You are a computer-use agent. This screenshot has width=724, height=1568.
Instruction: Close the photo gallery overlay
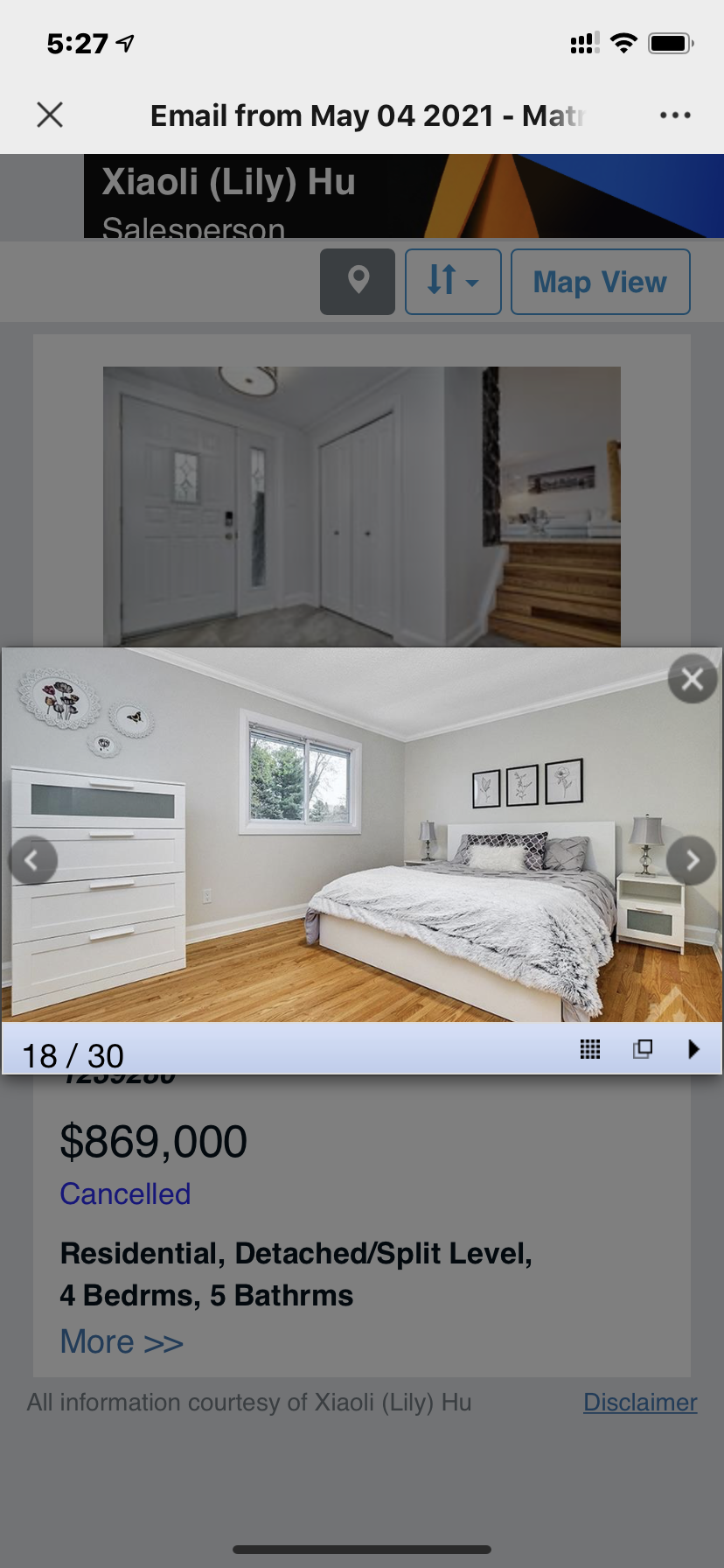[x=692, y=679]
